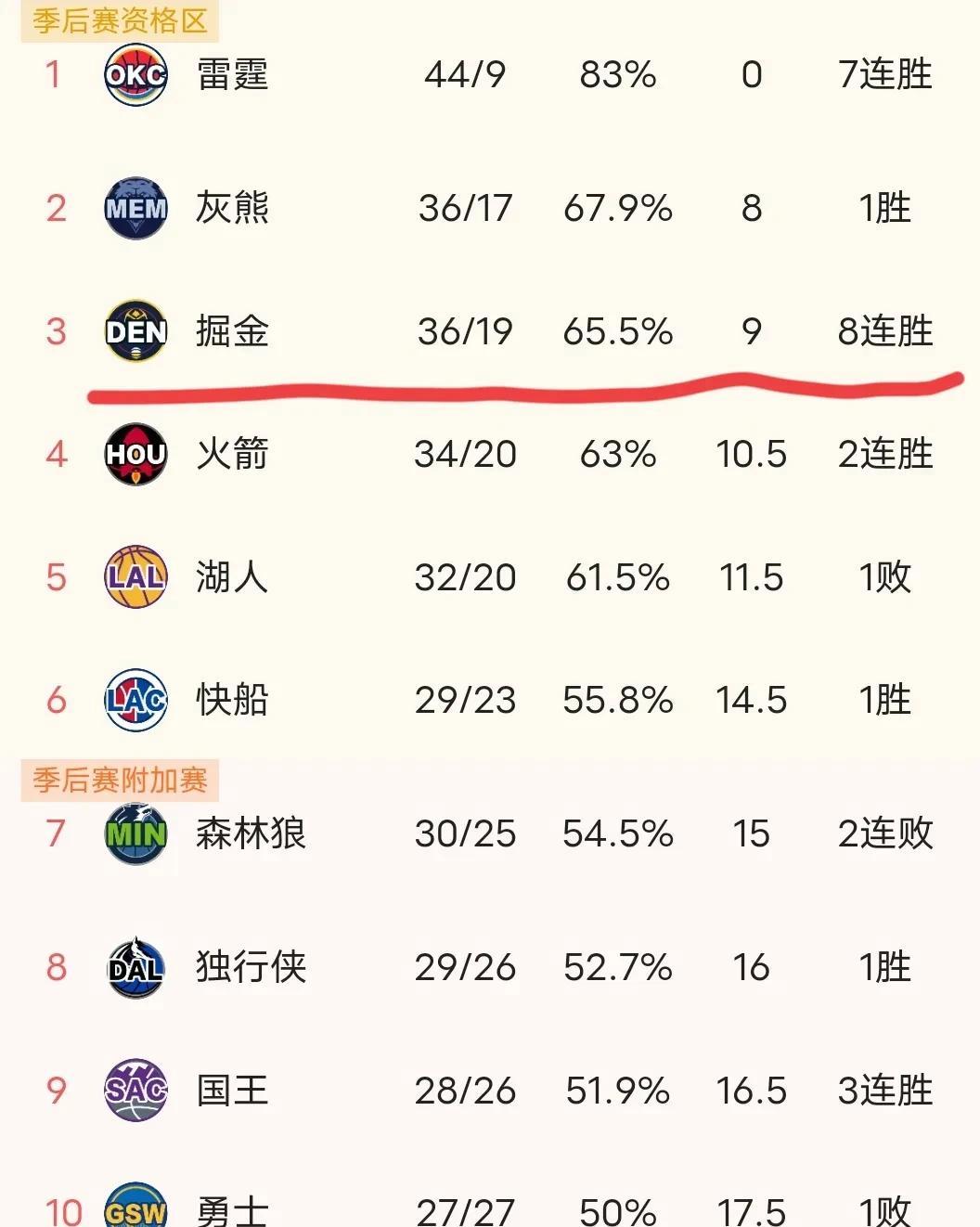Open the 掘金 team name entry
The width and height of the screenshot is (980, 1227).
[x=233, y=332]
